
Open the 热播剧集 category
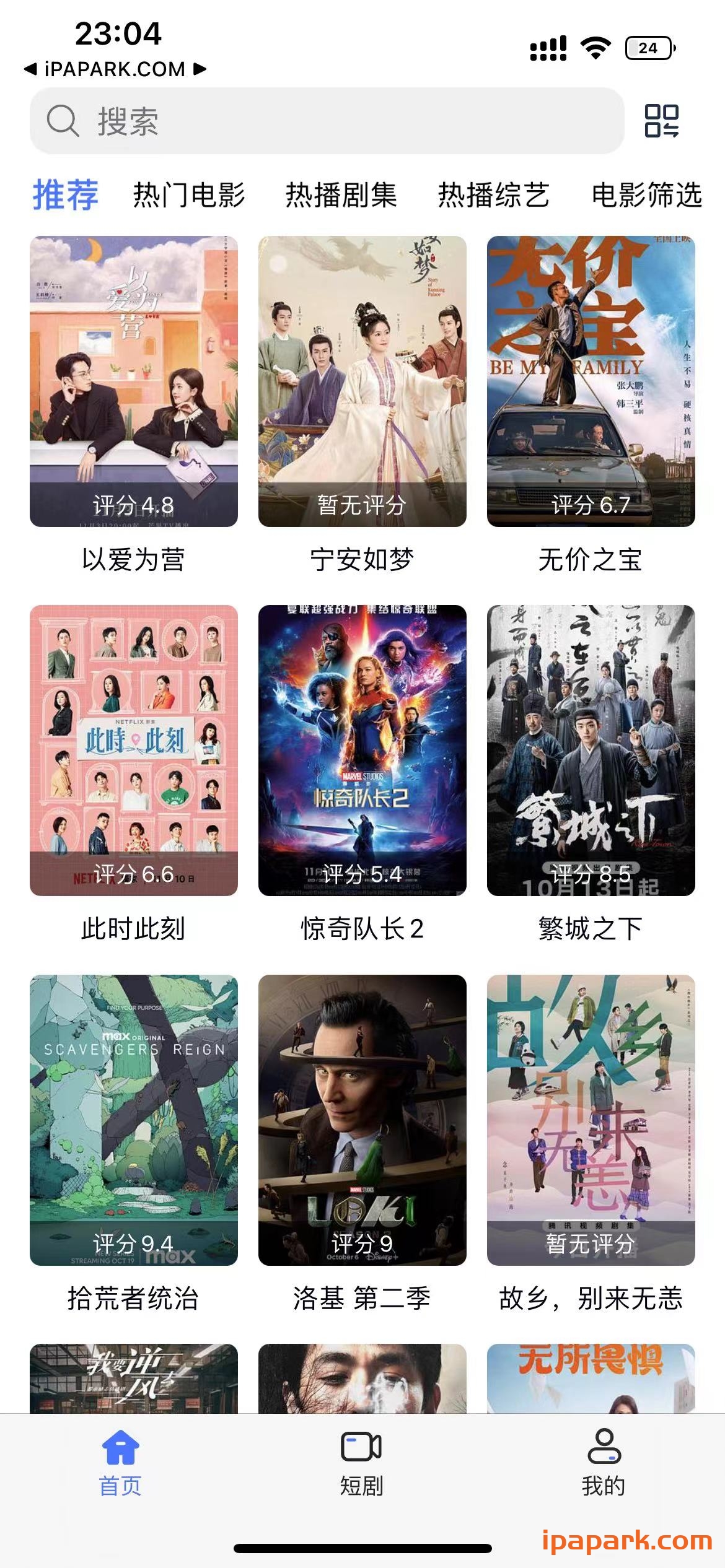point(342,193)
